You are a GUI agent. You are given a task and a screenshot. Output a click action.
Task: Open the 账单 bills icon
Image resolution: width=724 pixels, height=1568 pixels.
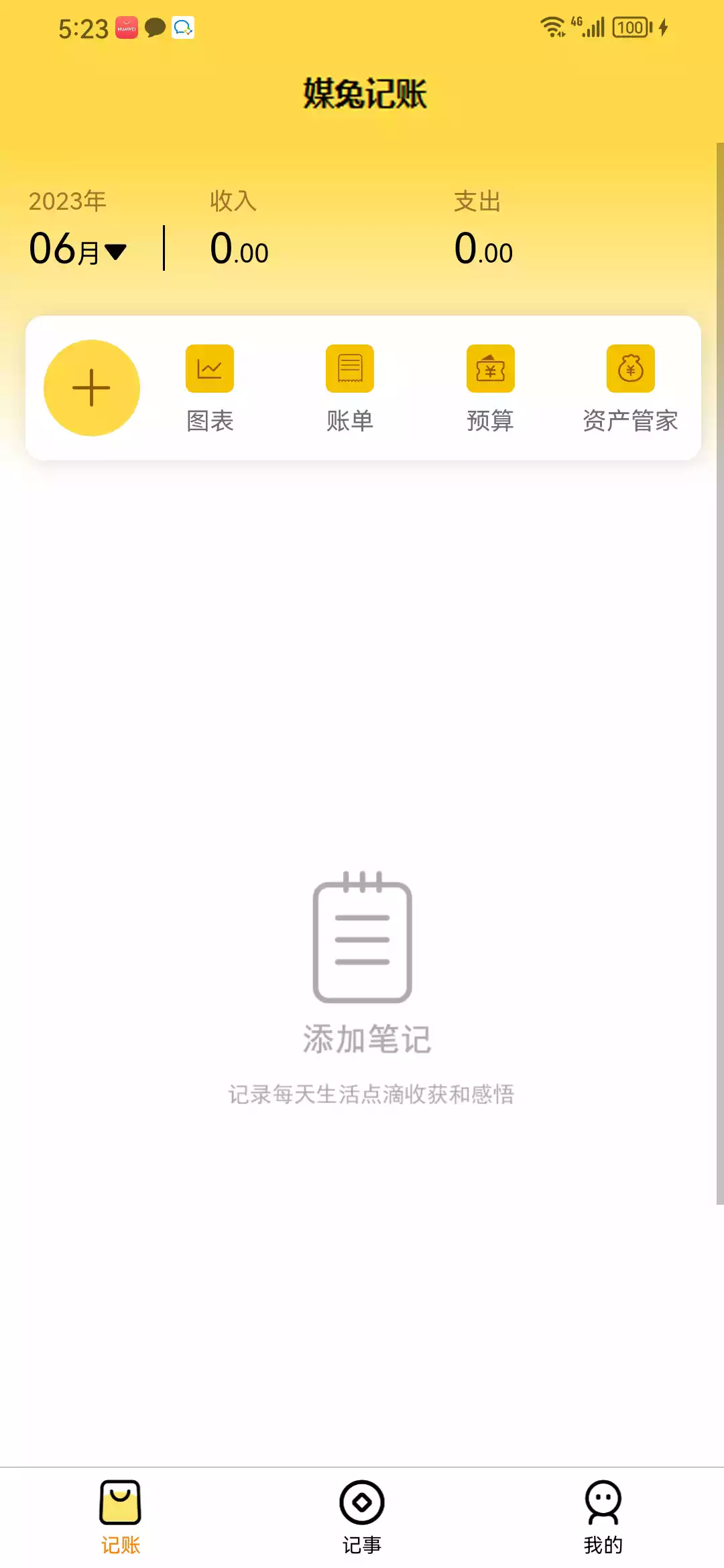[x=349, y=369]
